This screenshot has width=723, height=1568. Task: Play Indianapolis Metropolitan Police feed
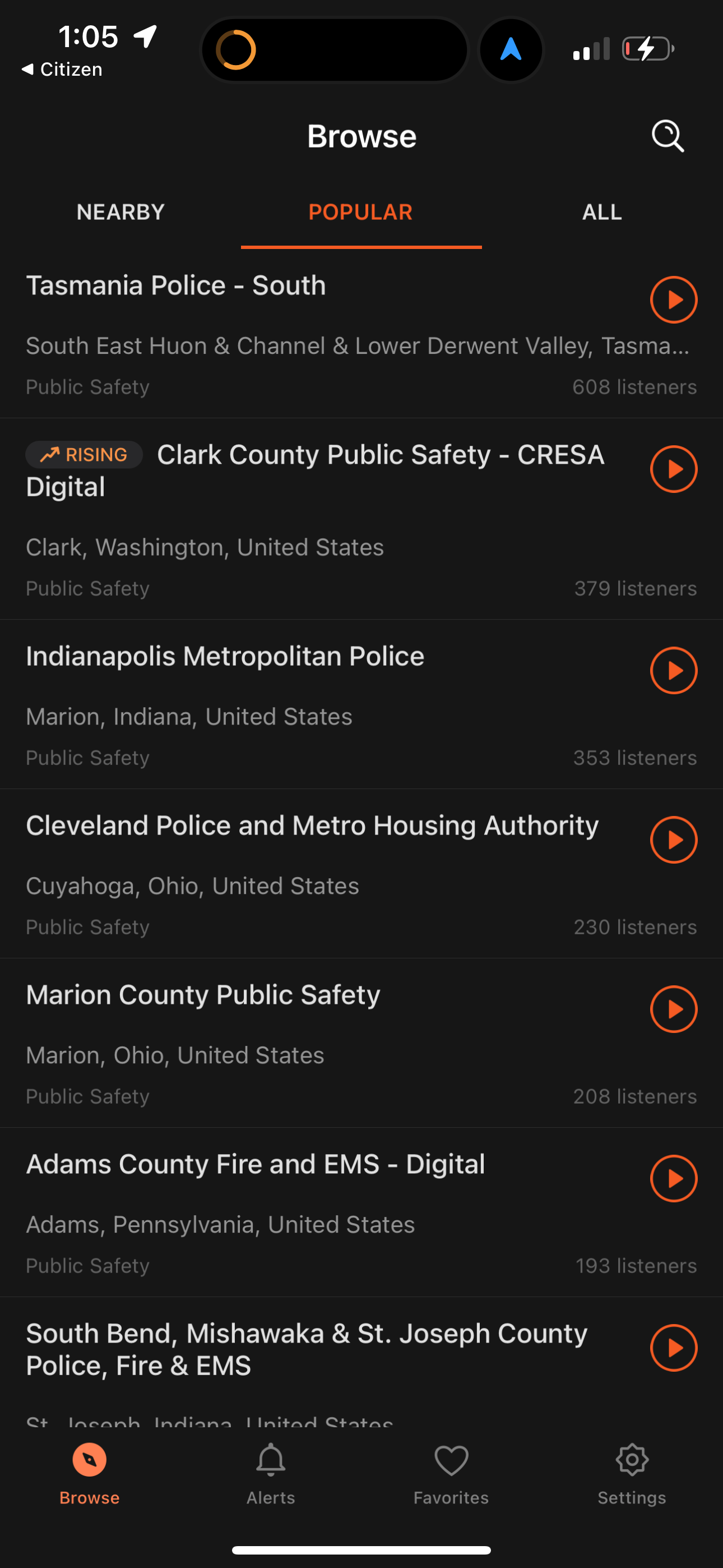click(x=674, y=671)
